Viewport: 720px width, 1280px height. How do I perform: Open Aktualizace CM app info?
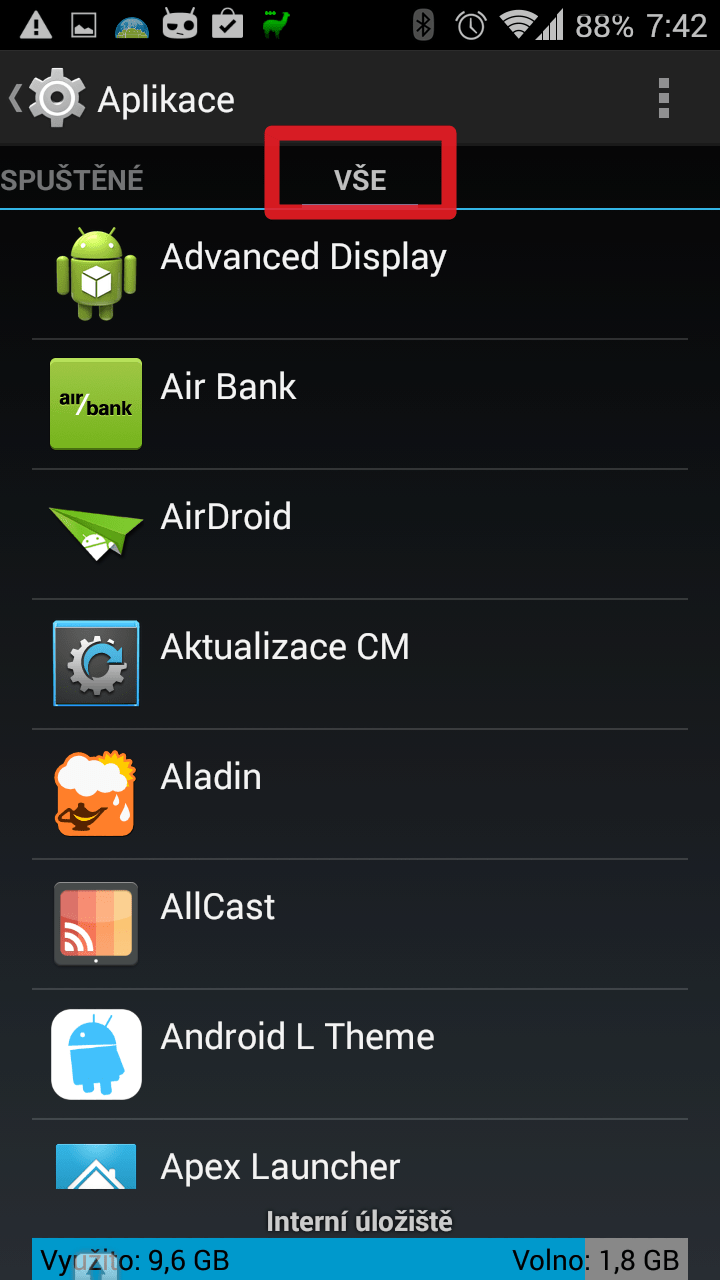click(360, 664)
